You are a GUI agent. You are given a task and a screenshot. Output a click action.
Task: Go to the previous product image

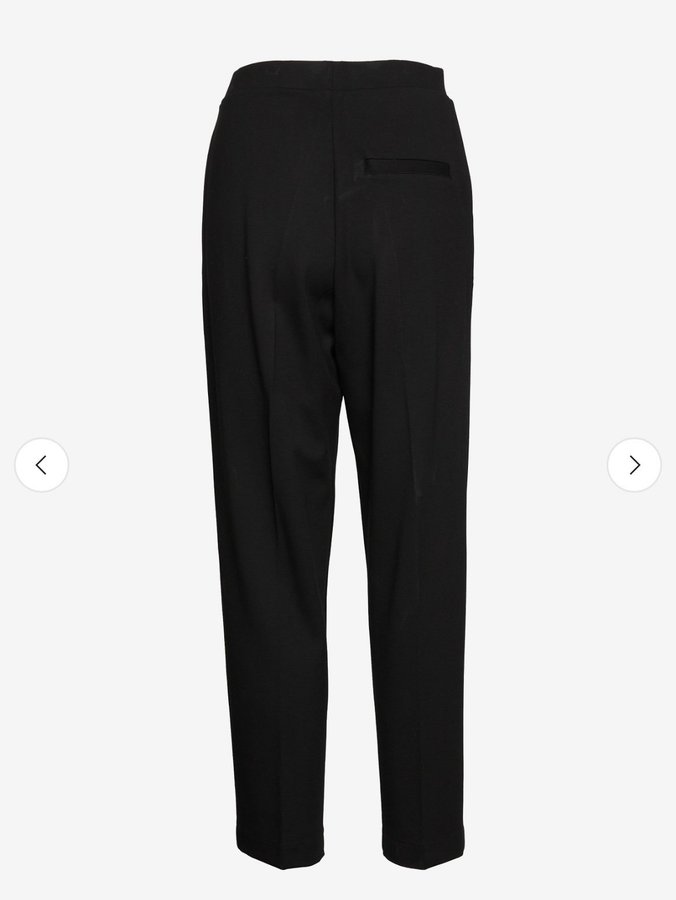pos(42,465)
